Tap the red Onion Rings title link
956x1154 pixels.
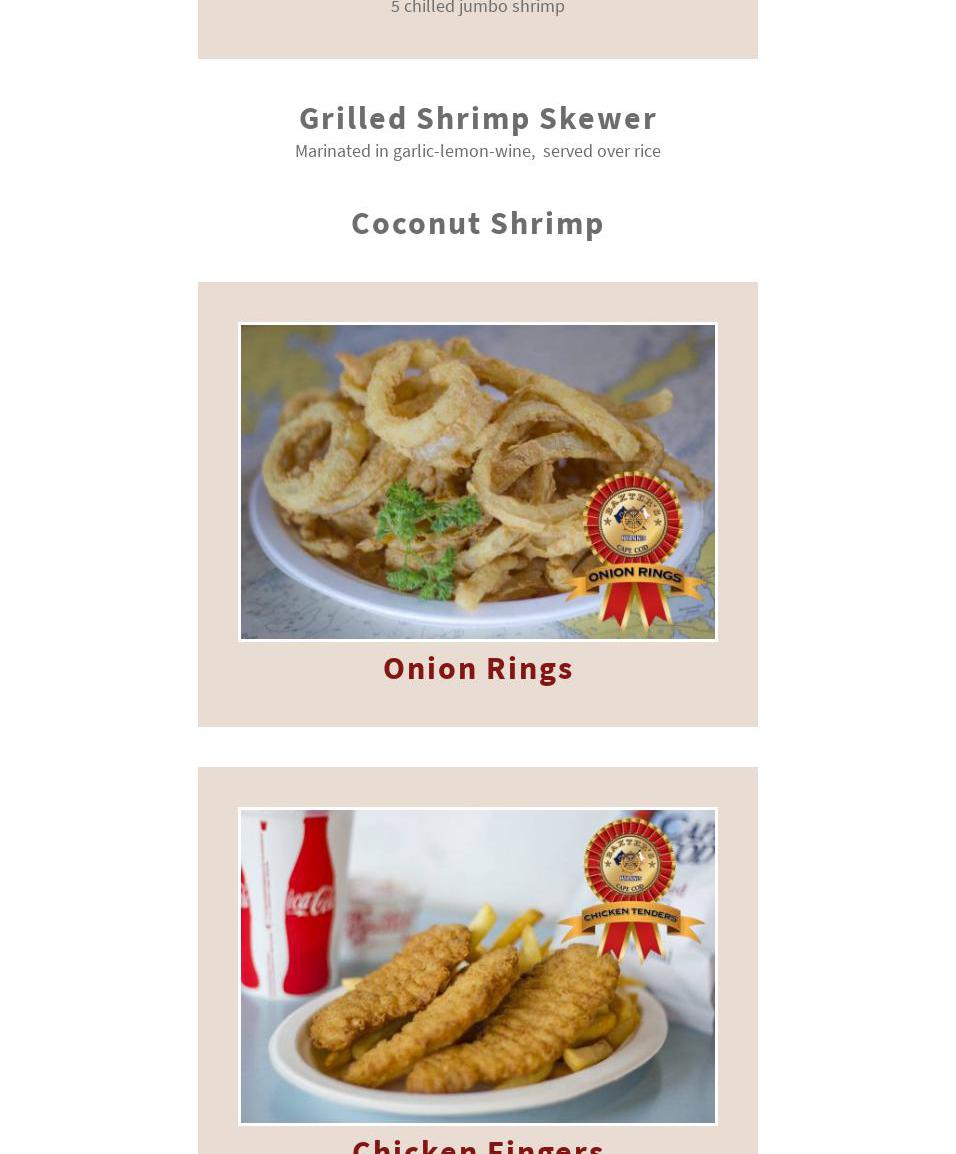(478, 668)
